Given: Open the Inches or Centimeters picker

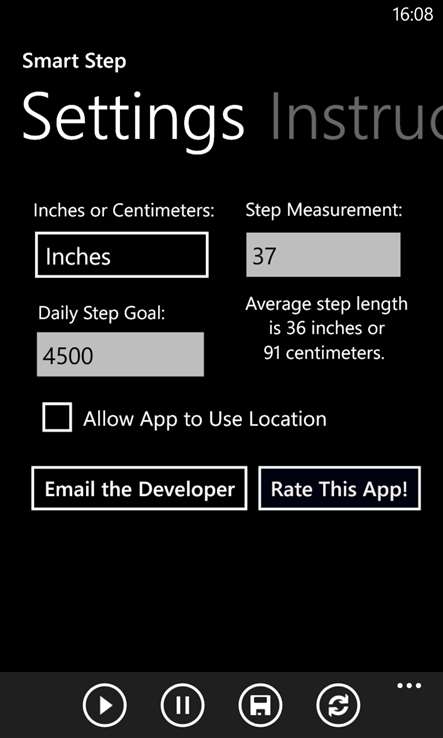Looking at the screenshot, I should click(x=121, y=255).
